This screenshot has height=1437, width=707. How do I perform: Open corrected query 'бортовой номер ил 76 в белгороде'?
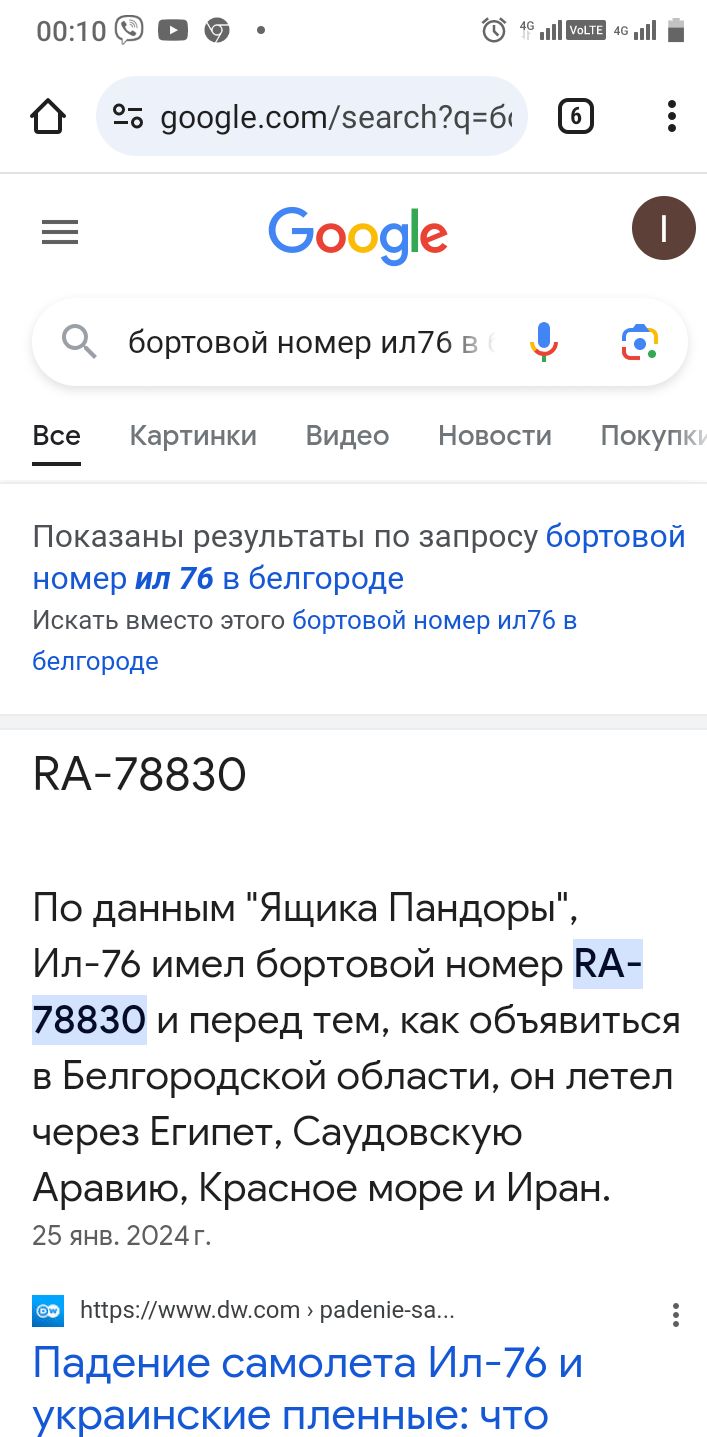(359, 557)
